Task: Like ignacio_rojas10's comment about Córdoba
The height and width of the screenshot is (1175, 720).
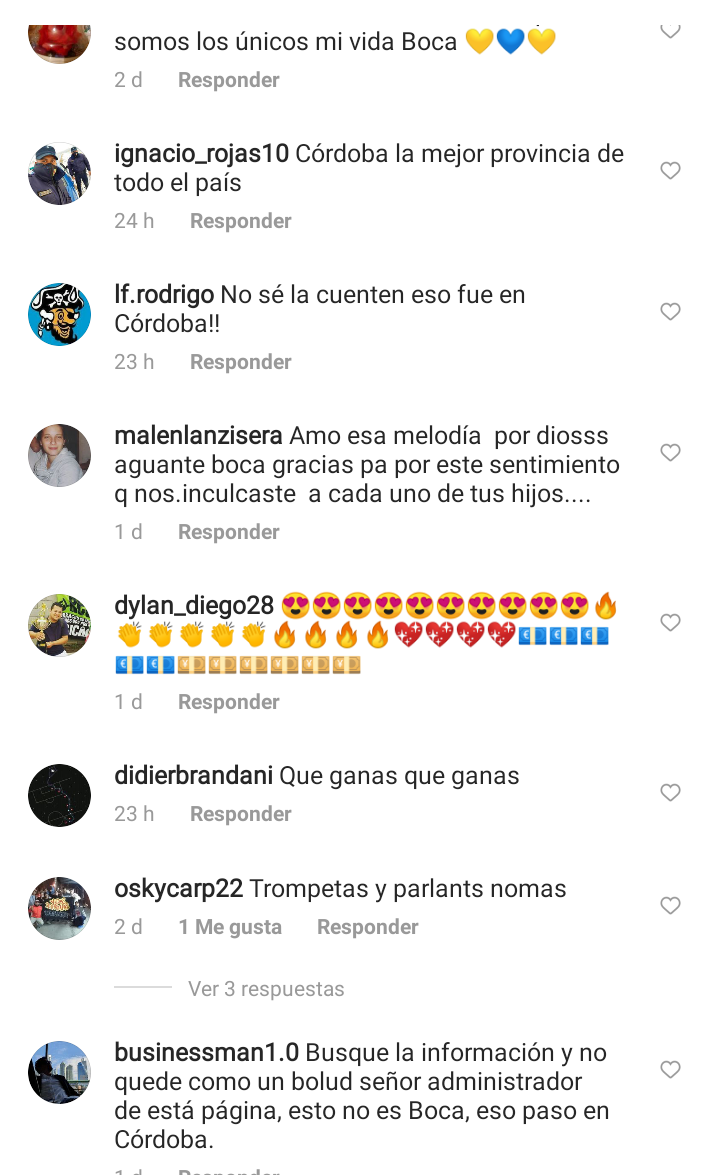Action: tap(670, 170)
